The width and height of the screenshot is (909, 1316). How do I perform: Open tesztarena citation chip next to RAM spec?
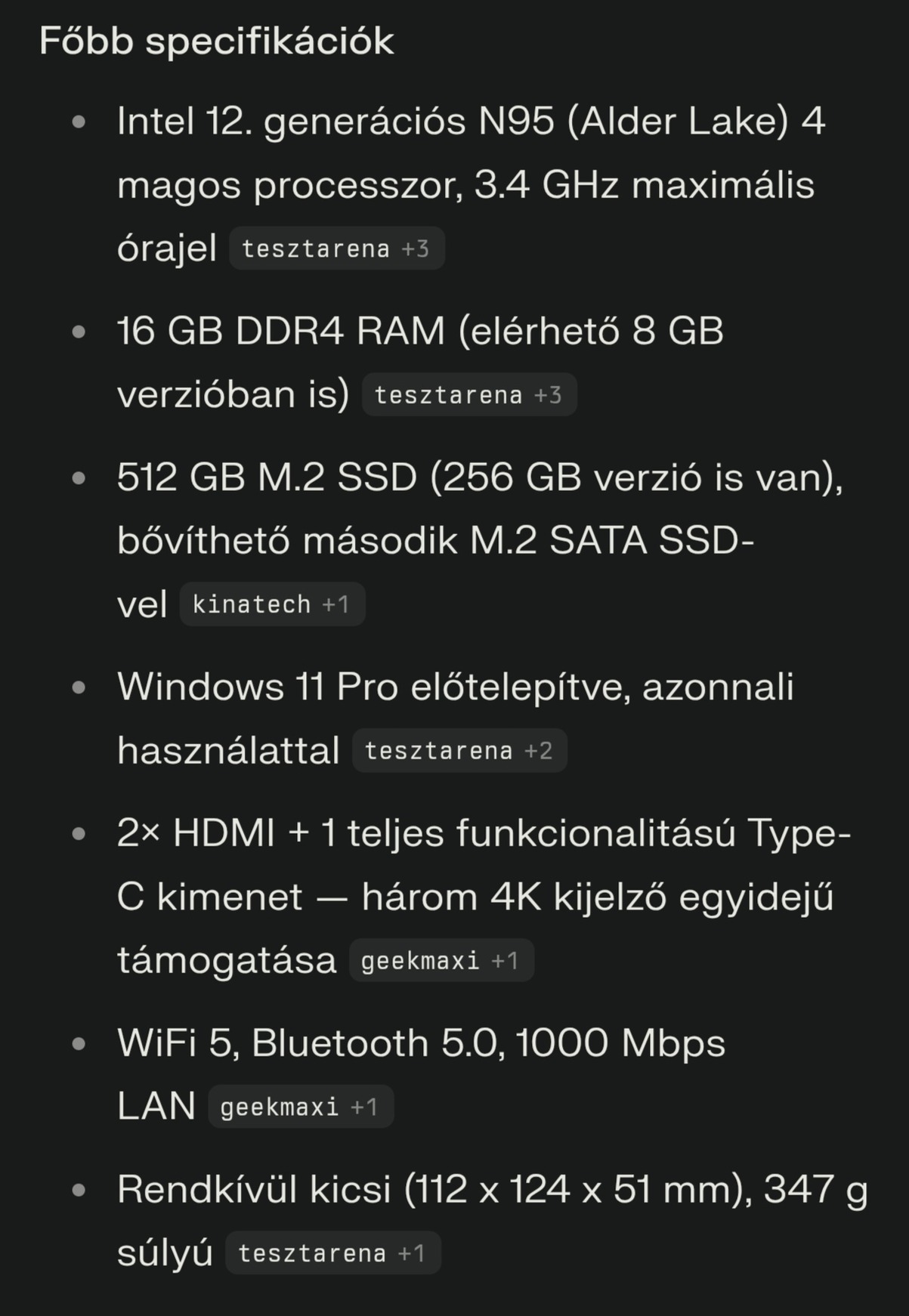[x=468, y=395]
